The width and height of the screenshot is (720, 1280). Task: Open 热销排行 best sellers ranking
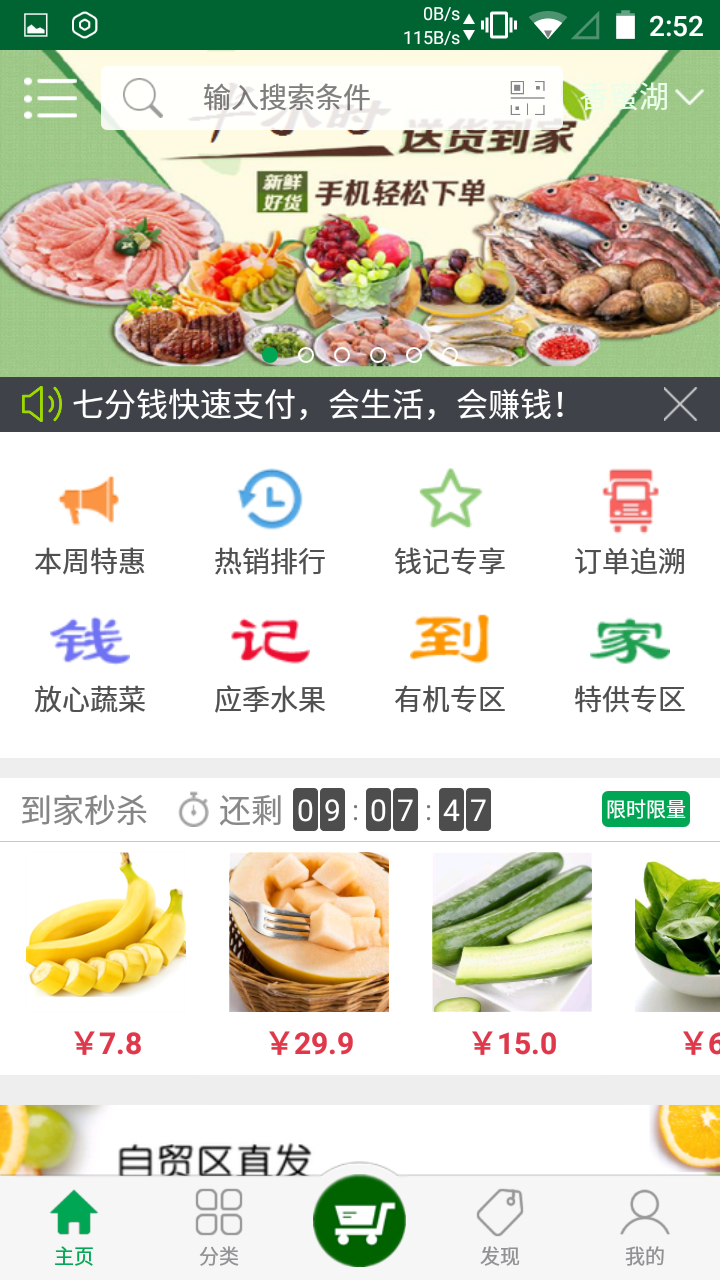coord(270,522)
